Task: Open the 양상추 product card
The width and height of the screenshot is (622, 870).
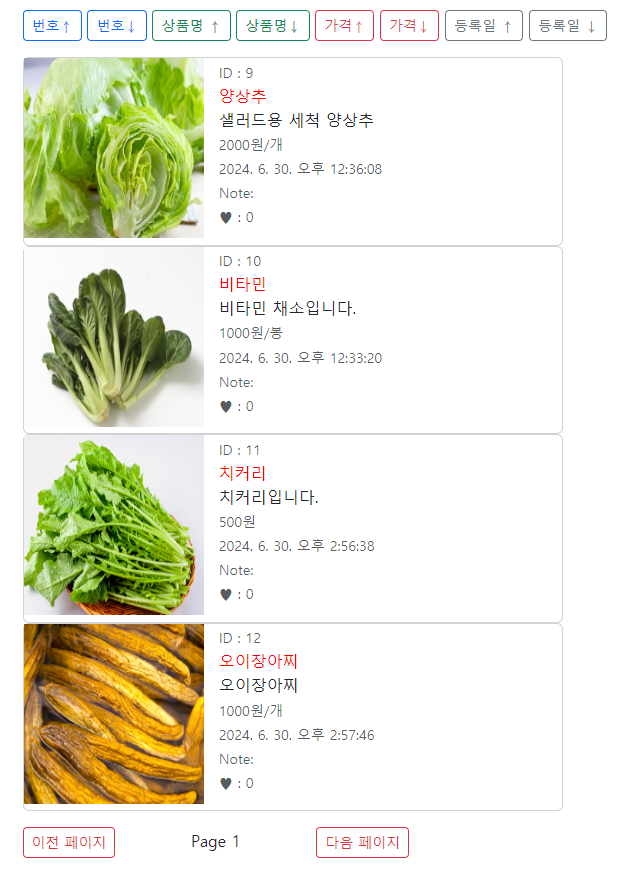Action: click(x=293, y=151)
